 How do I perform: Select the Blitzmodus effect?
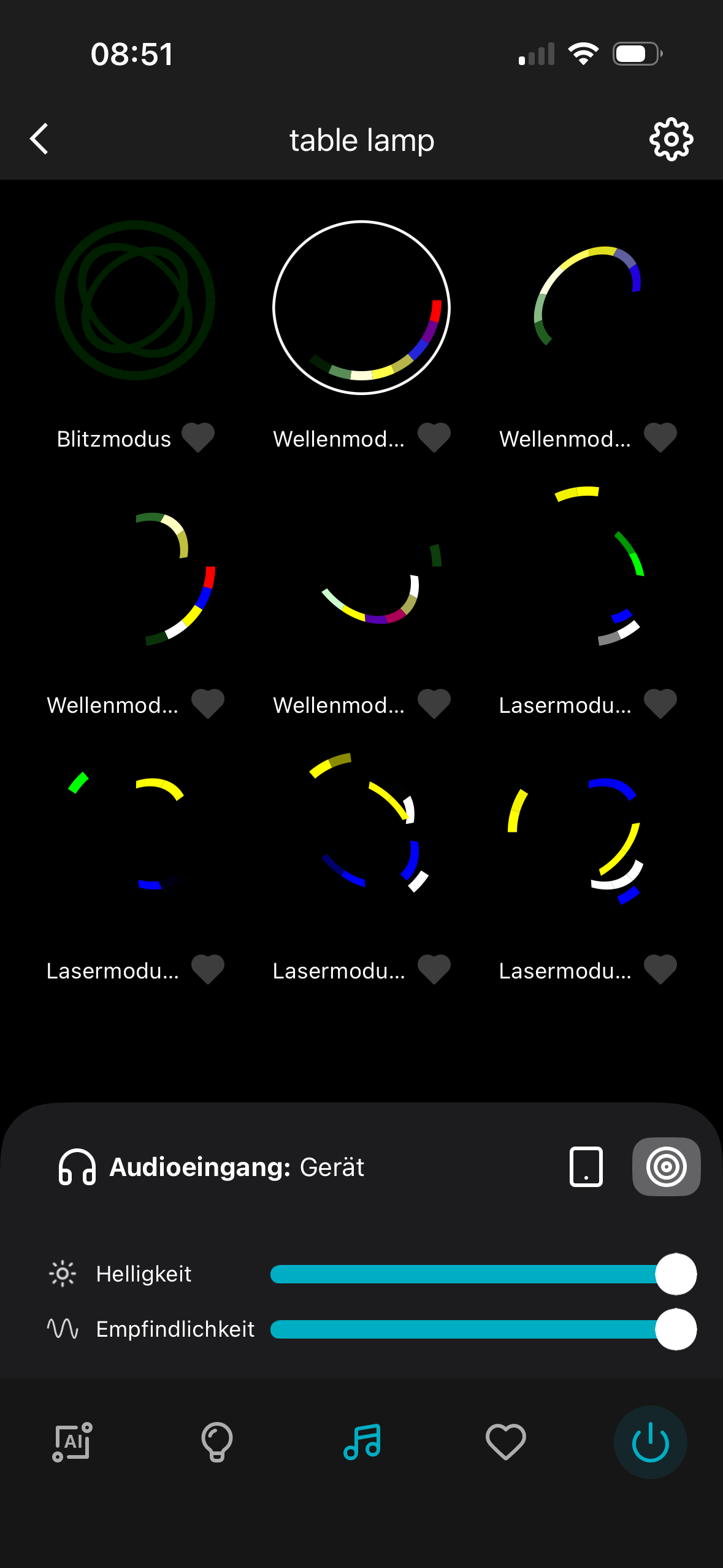coord(135,301)
